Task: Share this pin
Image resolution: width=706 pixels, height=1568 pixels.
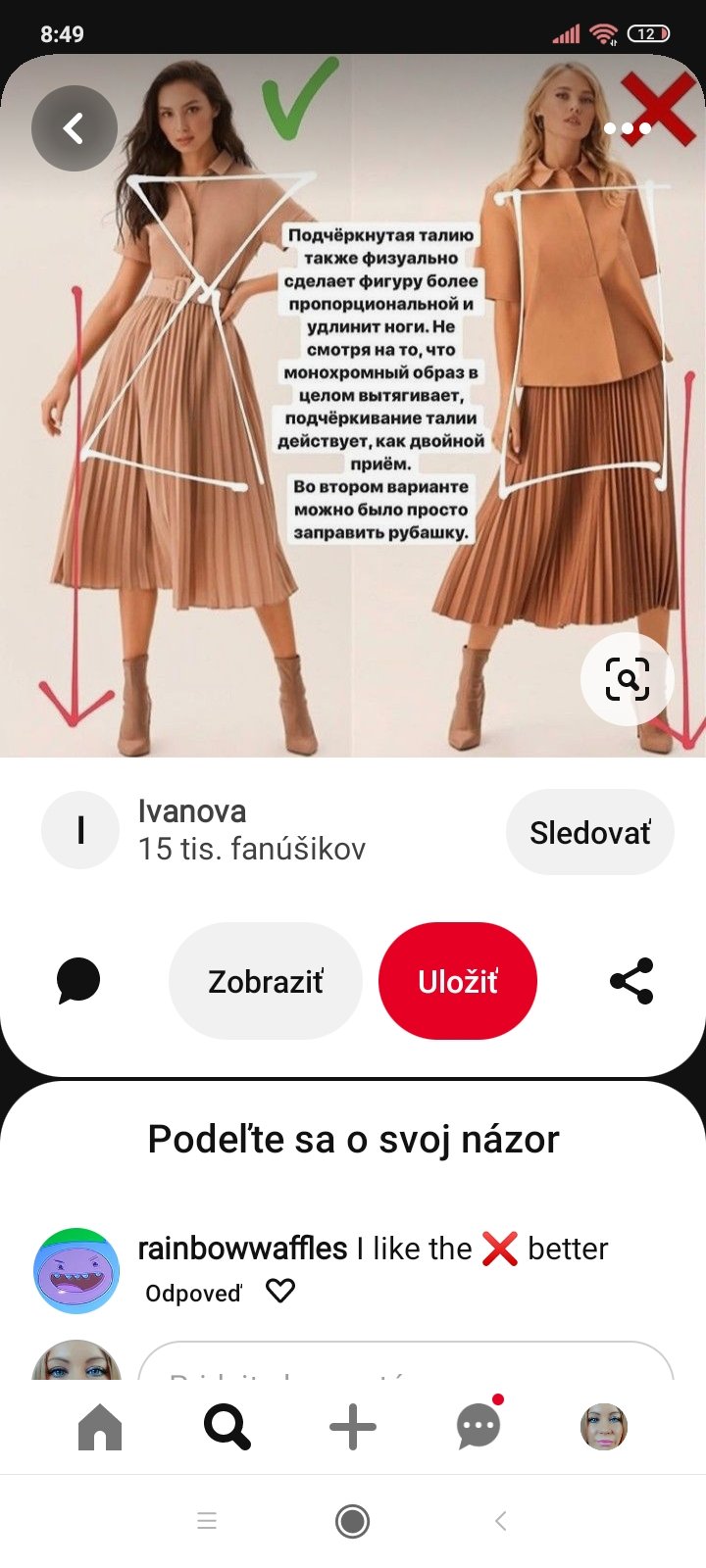Action: click(631, 981)
